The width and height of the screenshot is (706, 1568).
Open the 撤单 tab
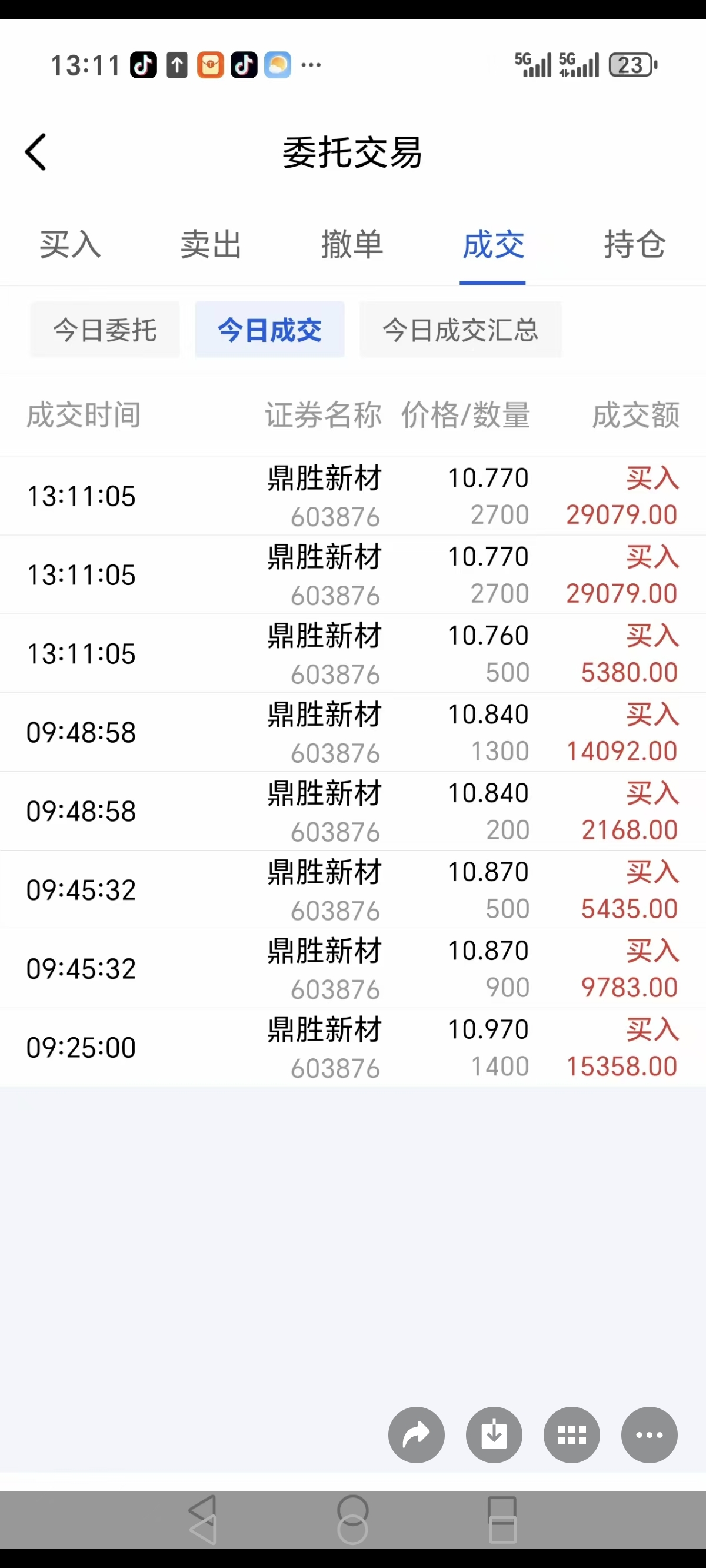[x=352, y=245]
